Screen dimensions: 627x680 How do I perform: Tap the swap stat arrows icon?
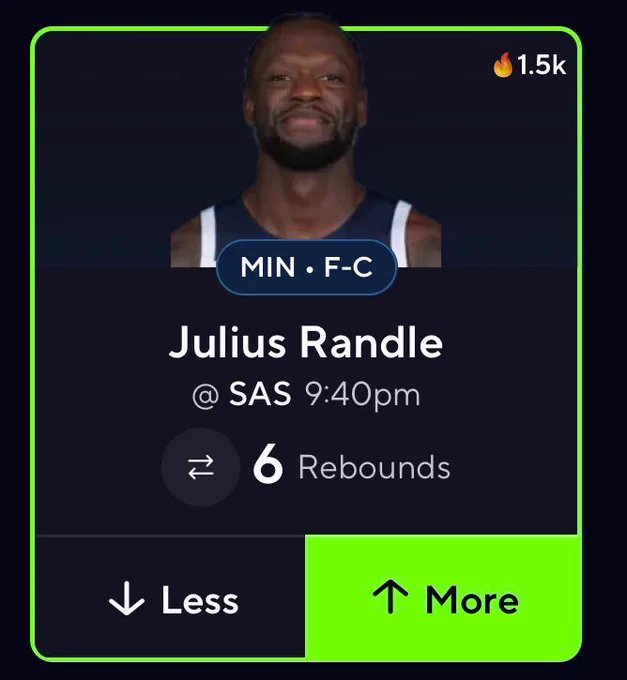(201, 467)
